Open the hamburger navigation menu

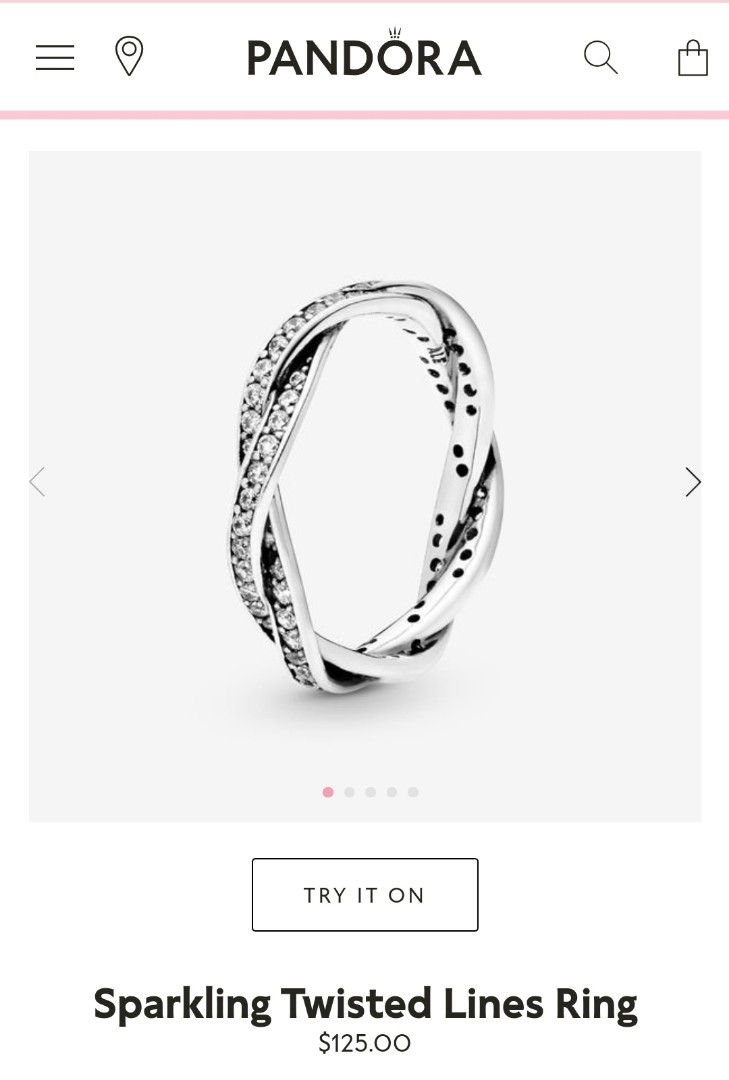55,57
